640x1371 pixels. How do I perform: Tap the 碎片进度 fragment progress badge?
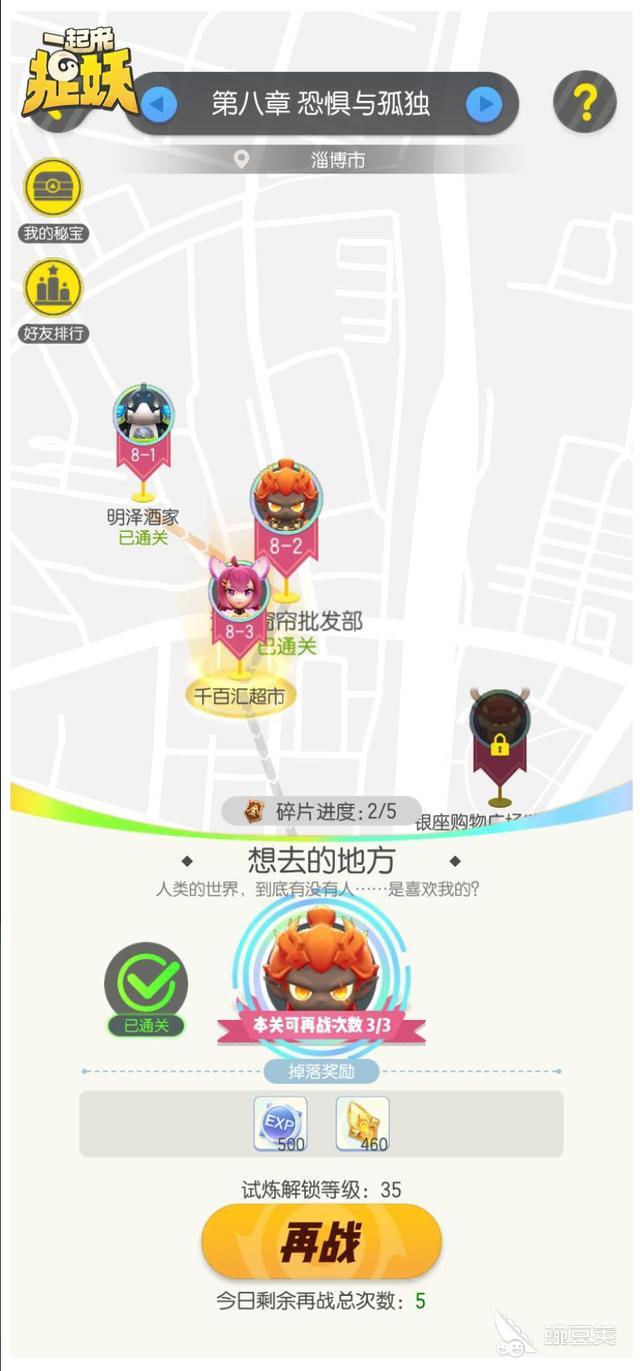(322, 811)
